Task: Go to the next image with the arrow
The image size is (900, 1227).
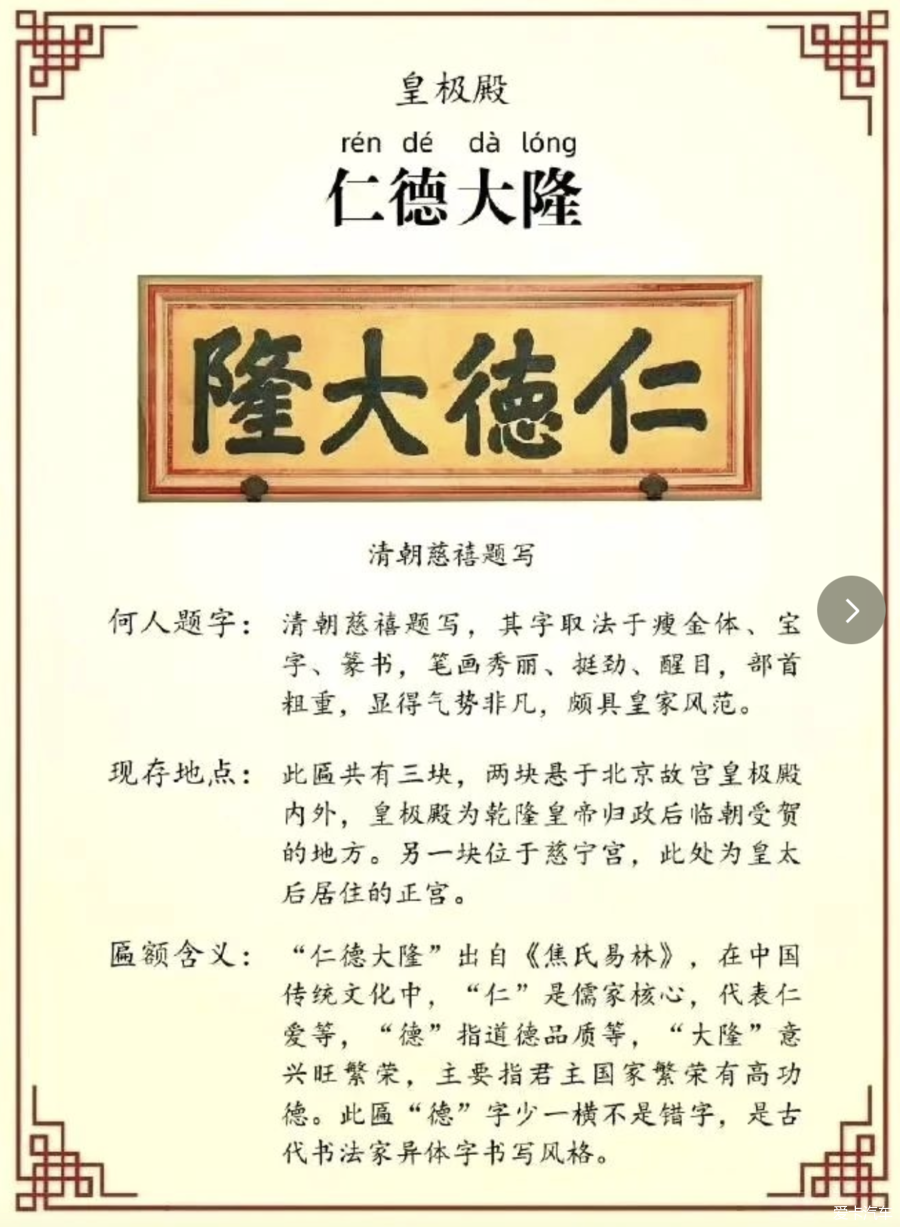Action: pos(851,609)
